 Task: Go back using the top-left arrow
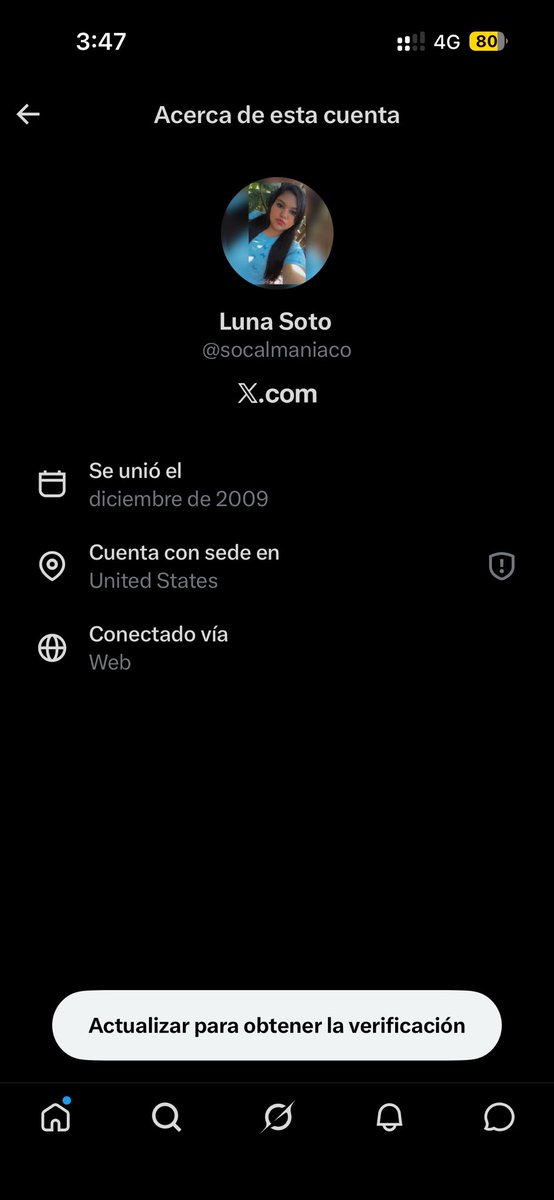(28, 114)
